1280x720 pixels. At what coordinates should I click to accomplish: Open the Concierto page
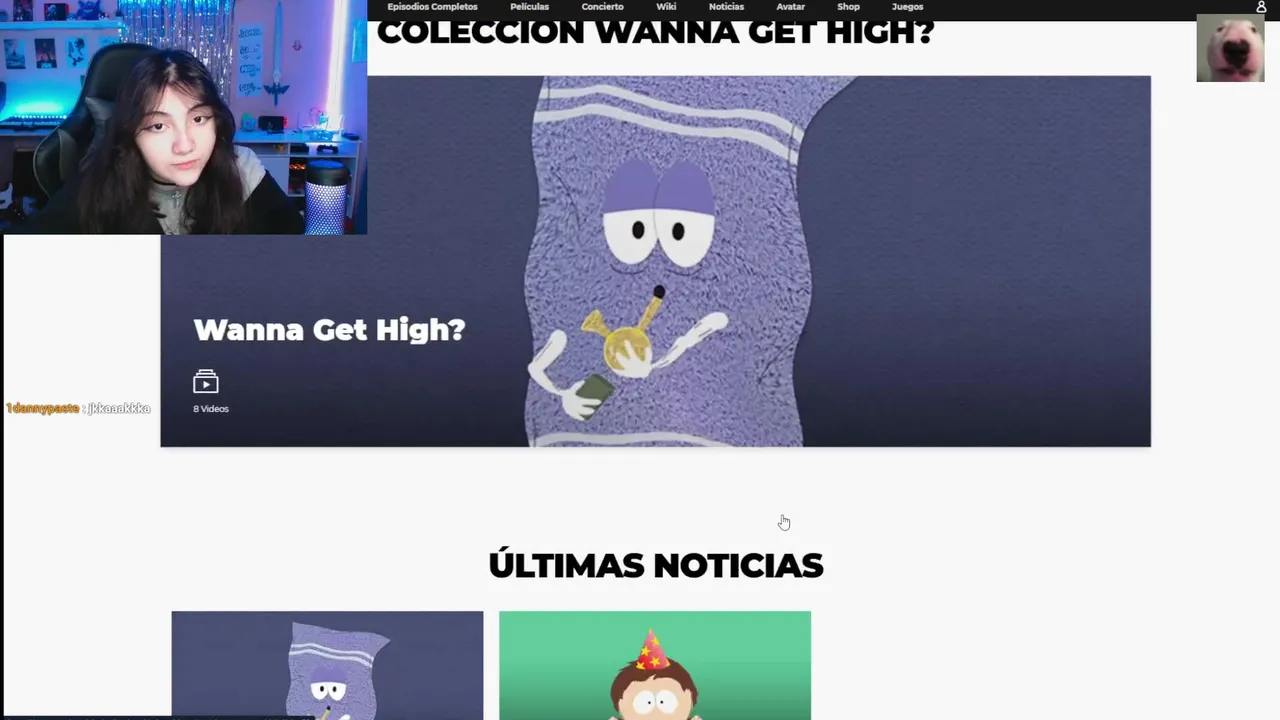click(602, 7)
